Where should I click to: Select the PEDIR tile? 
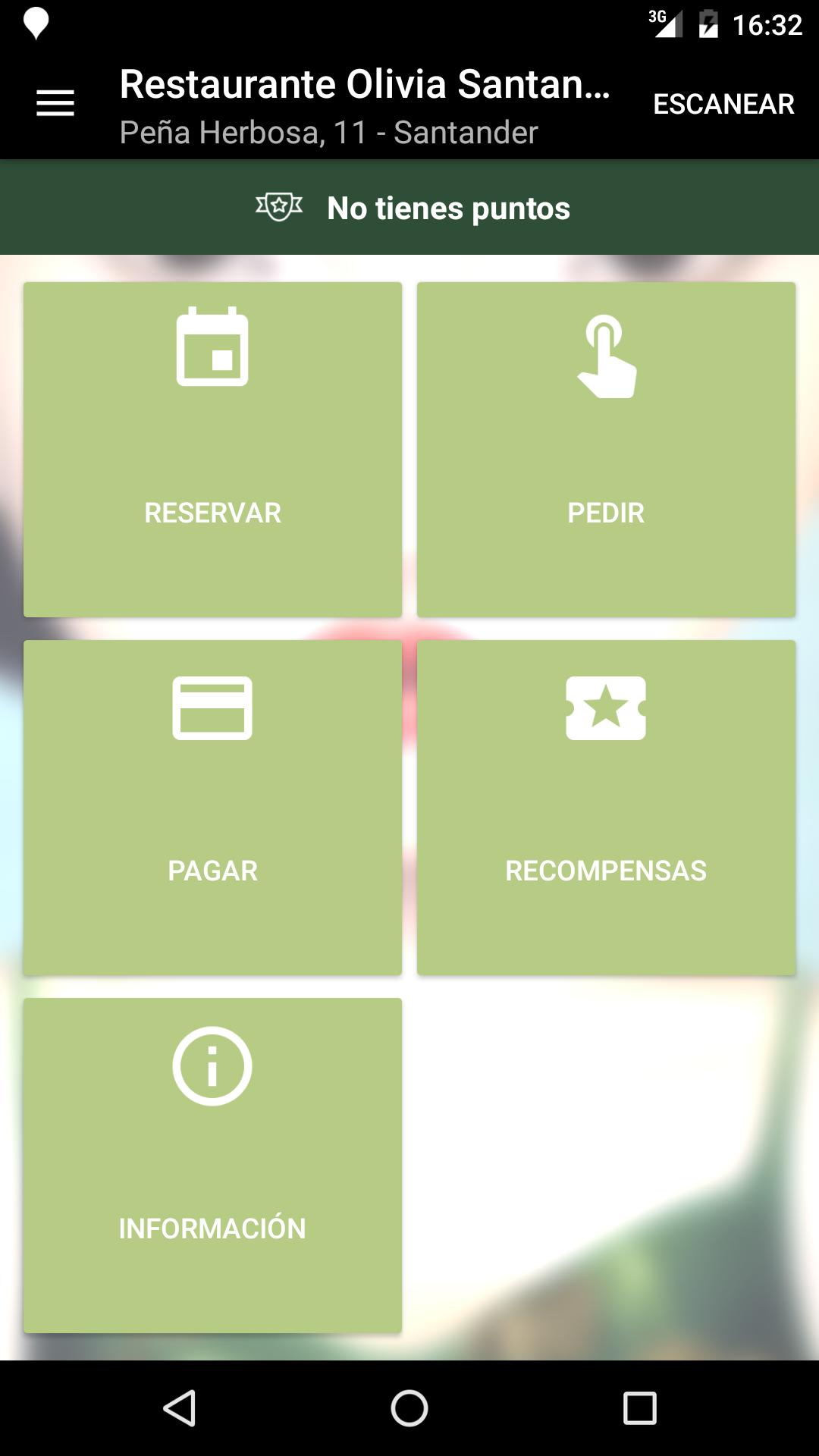pos(606,450)
